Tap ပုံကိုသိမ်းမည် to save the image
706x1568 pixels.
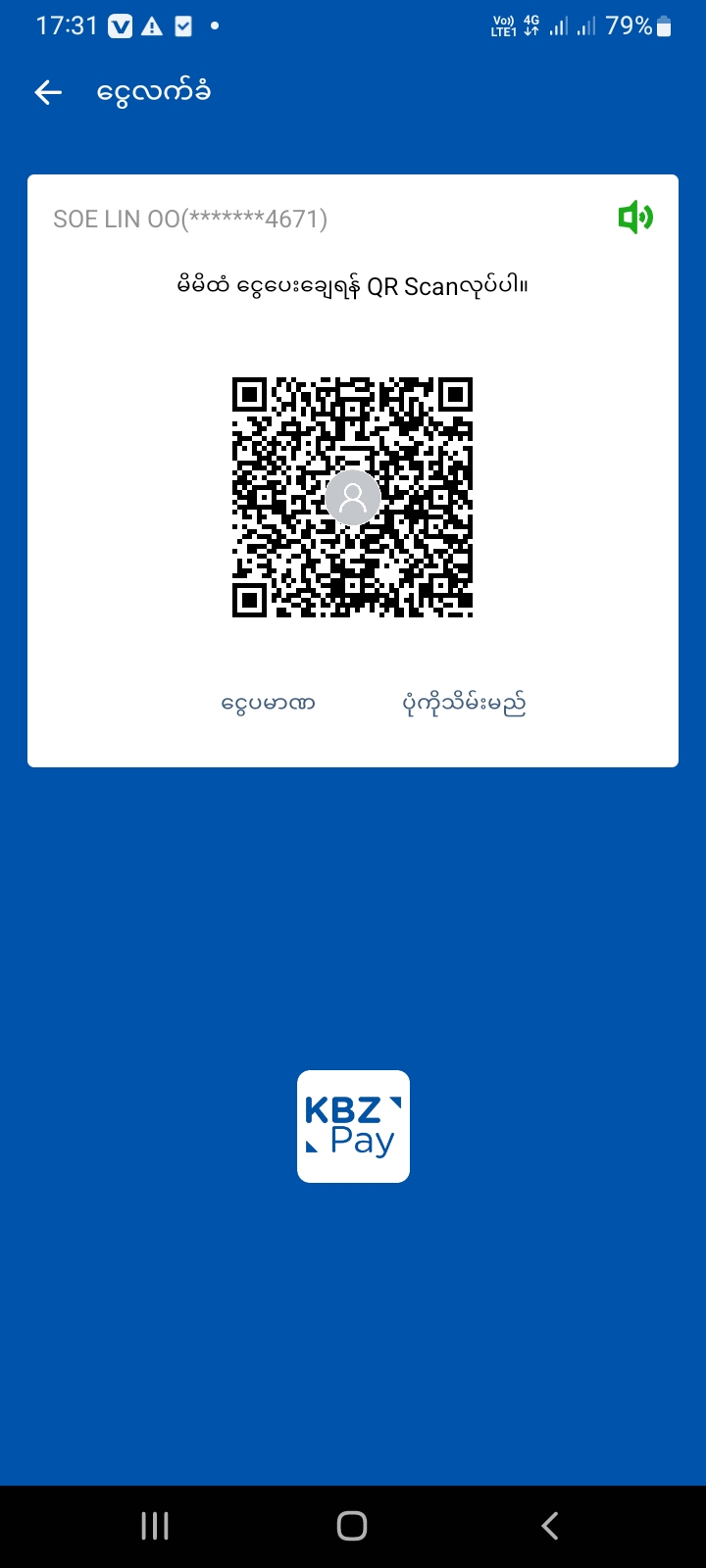(x=464, y=704)
